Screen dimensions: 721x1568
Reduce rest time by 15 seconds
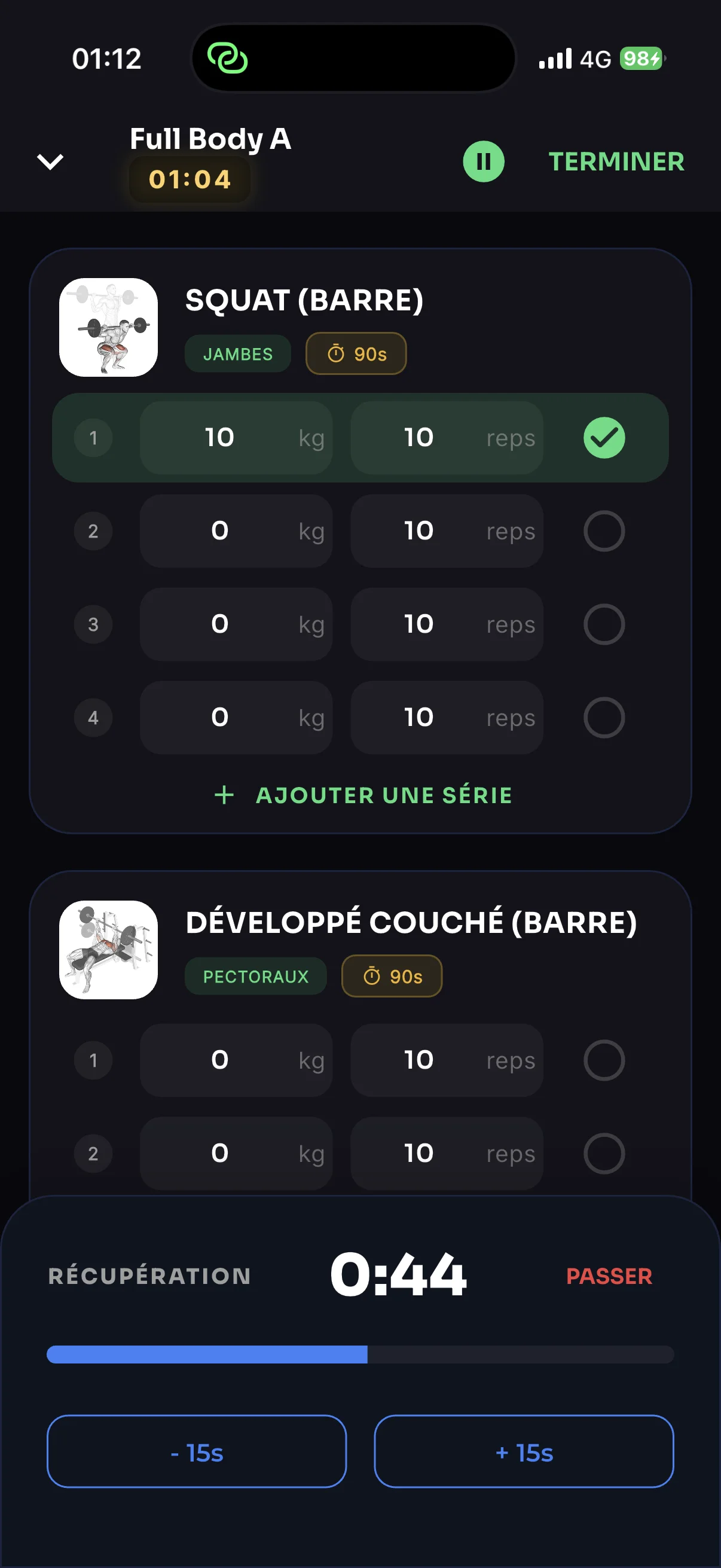coord(197,1452)
